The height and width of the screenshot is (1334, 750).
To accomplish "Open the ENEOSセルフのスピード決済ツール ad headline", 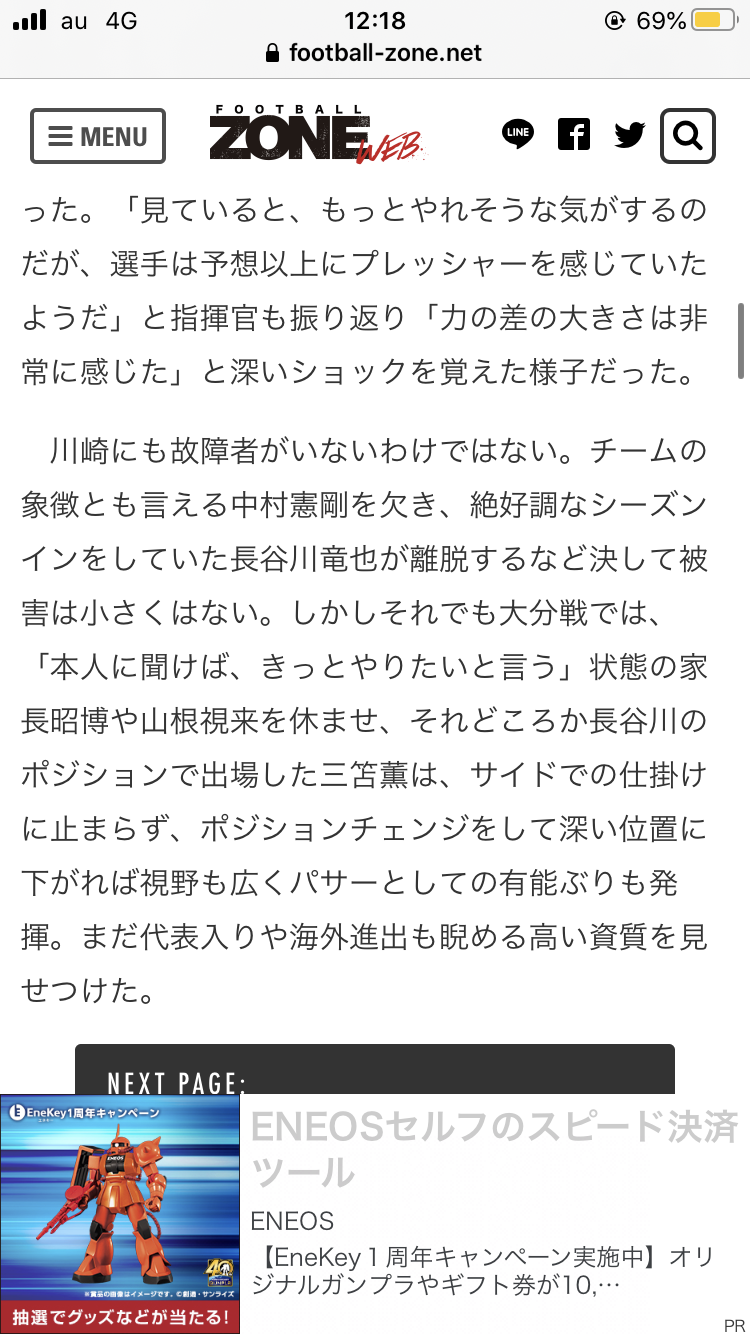I will (494, 1148).
